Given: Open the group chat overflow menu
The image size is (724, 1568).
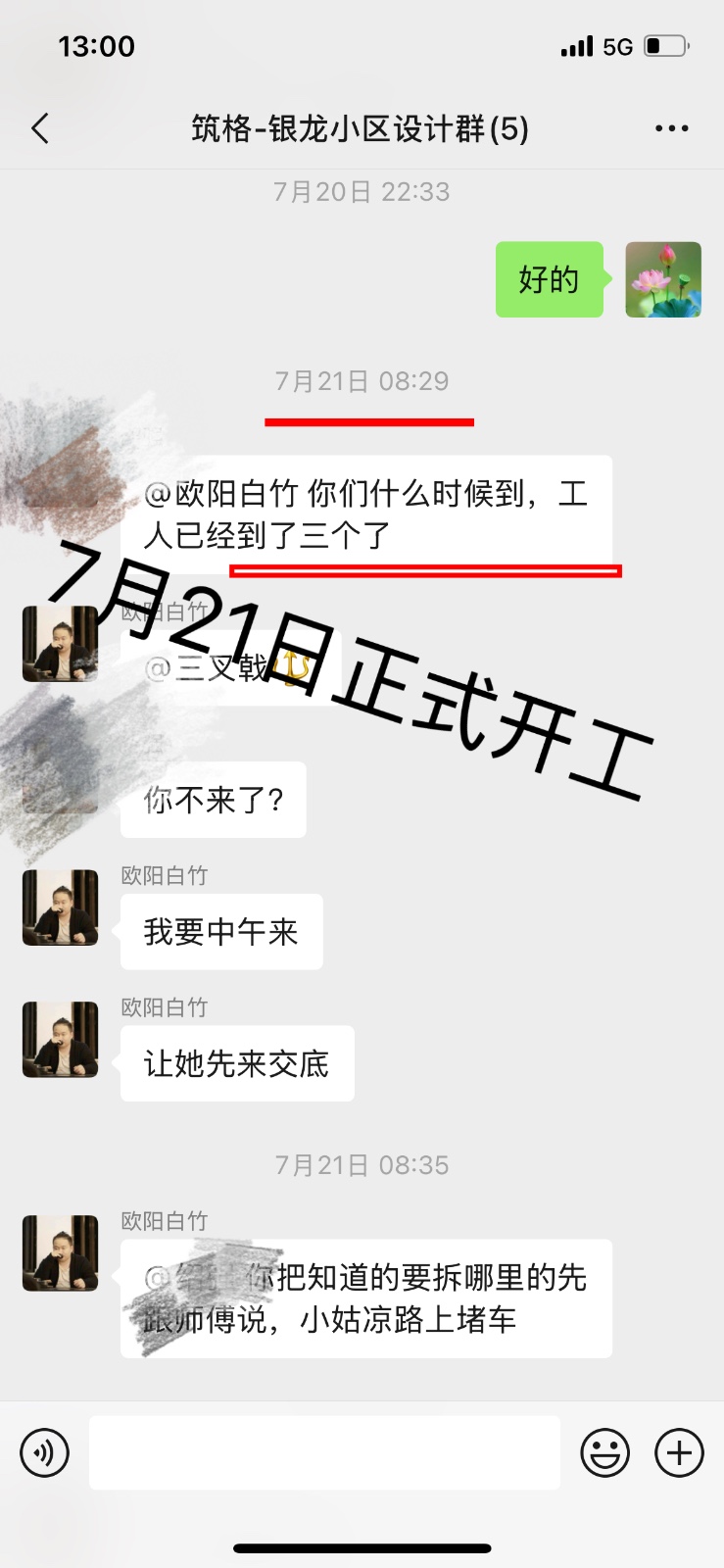Looking at the screenshot, I should pos(671,128).
